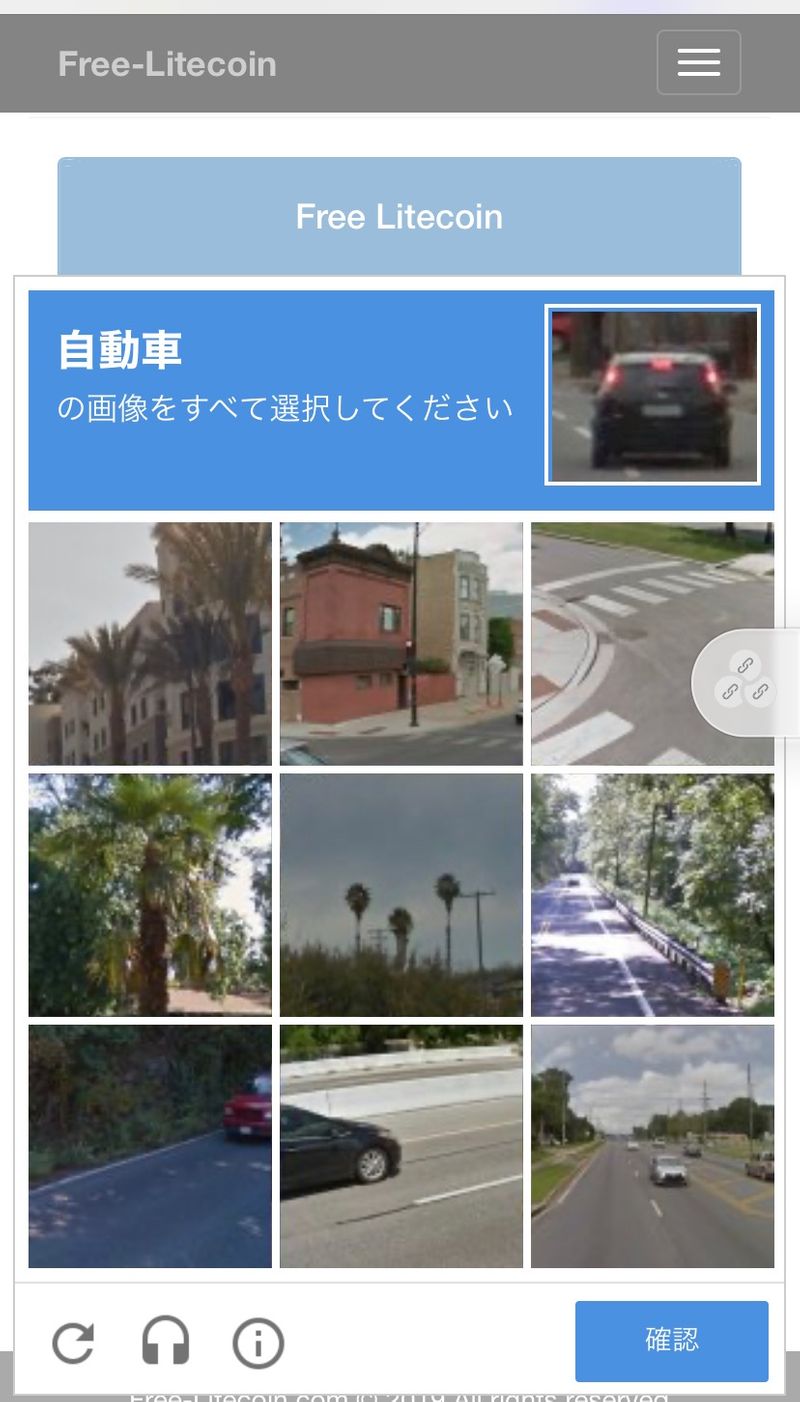Select the red brick building tile
This screenshot has width=800, height=1402.
[401, 644]
